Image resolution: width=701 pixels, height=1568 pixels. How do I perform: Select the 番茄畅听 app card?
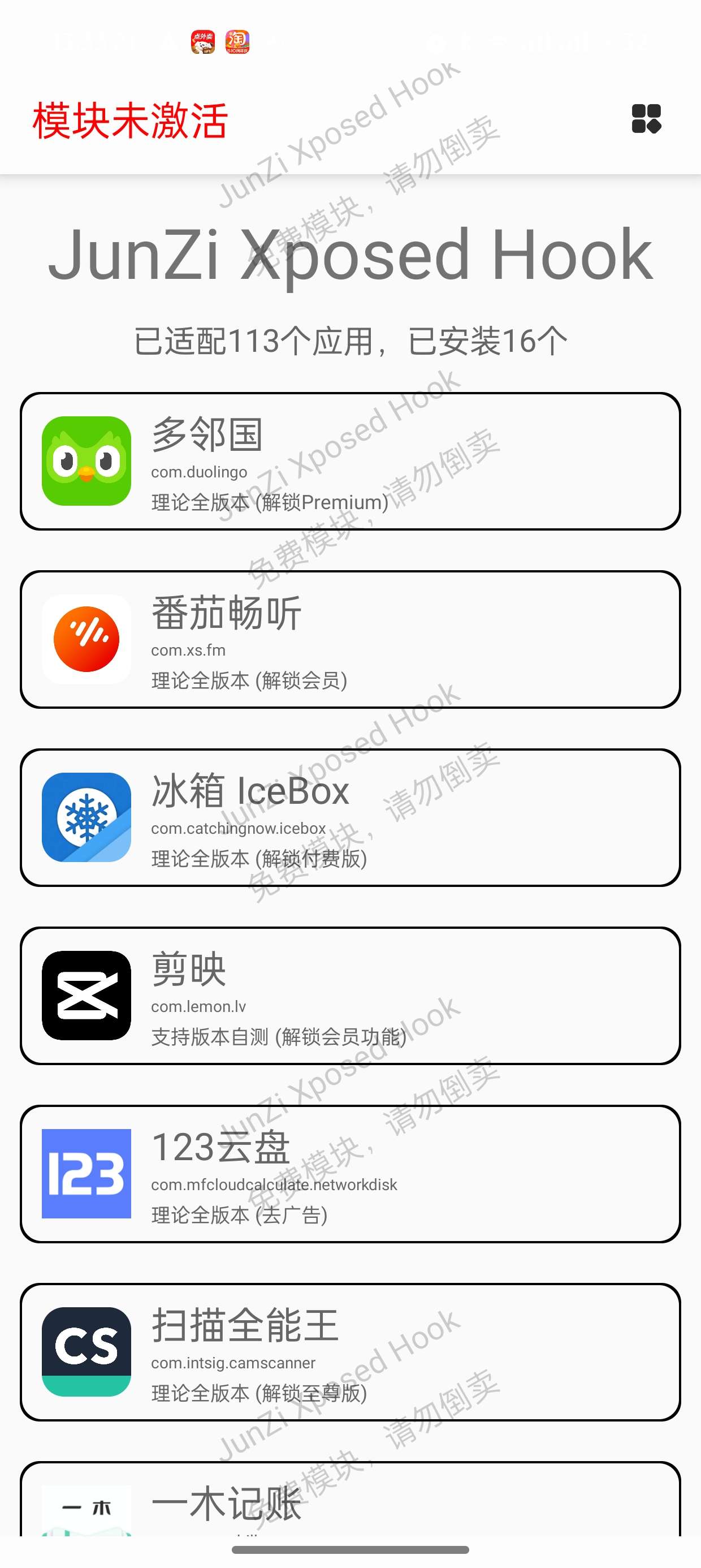click(350, 639)
